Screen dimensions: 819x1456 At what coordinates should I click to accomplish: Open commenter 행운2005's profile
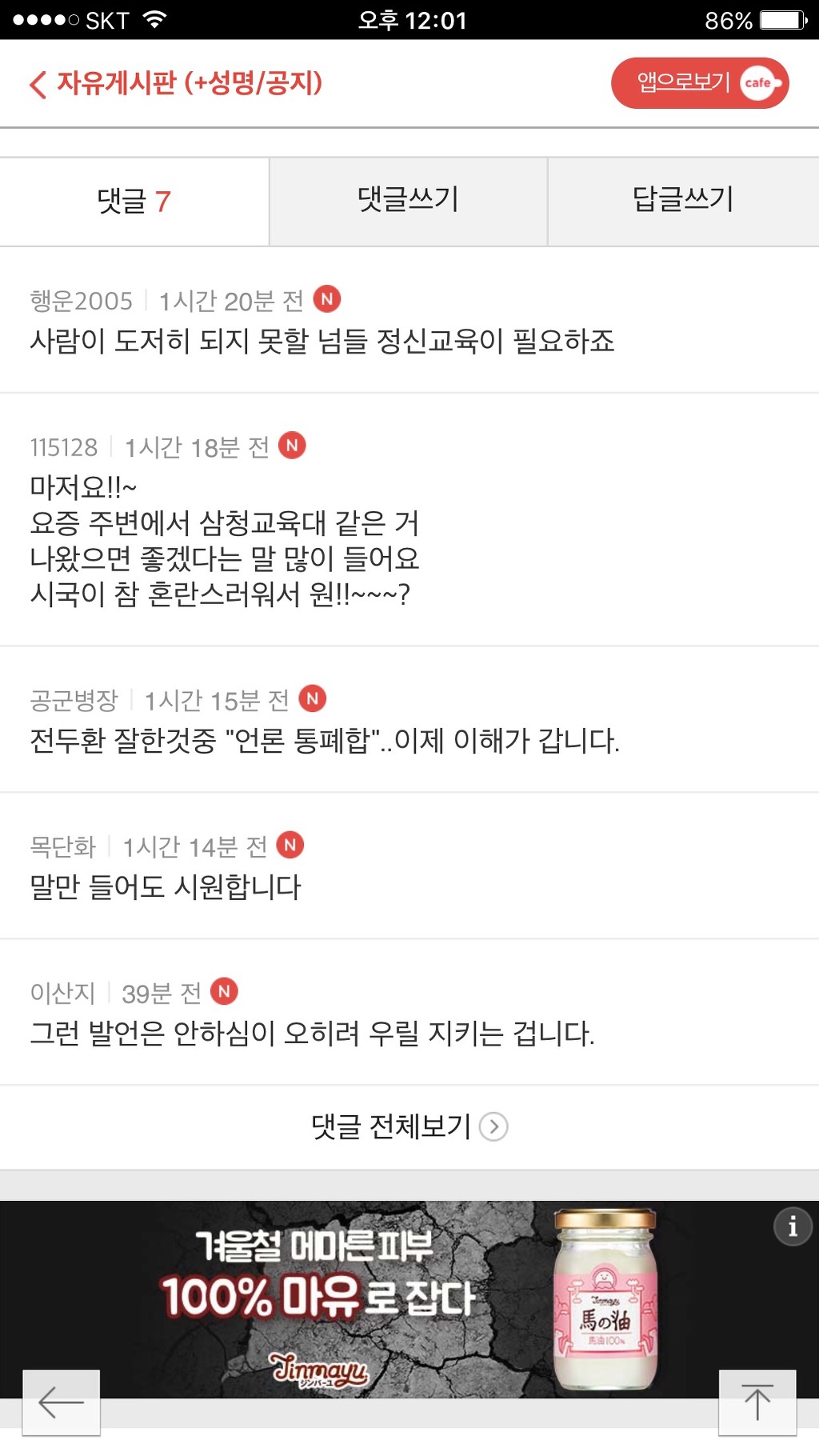(81, 301)
